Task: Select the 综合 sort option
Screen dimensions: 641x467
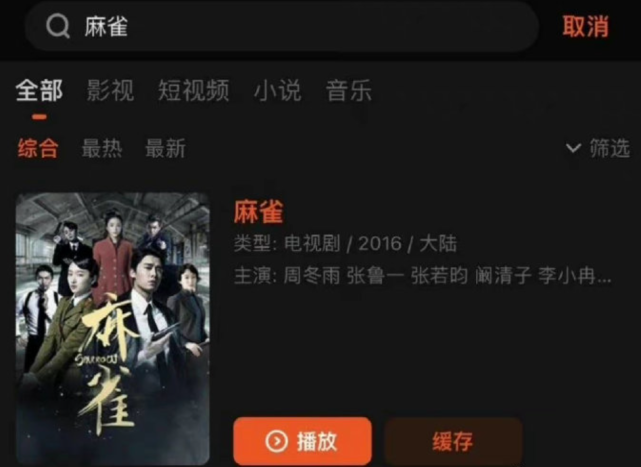Action: pos(38,149)
